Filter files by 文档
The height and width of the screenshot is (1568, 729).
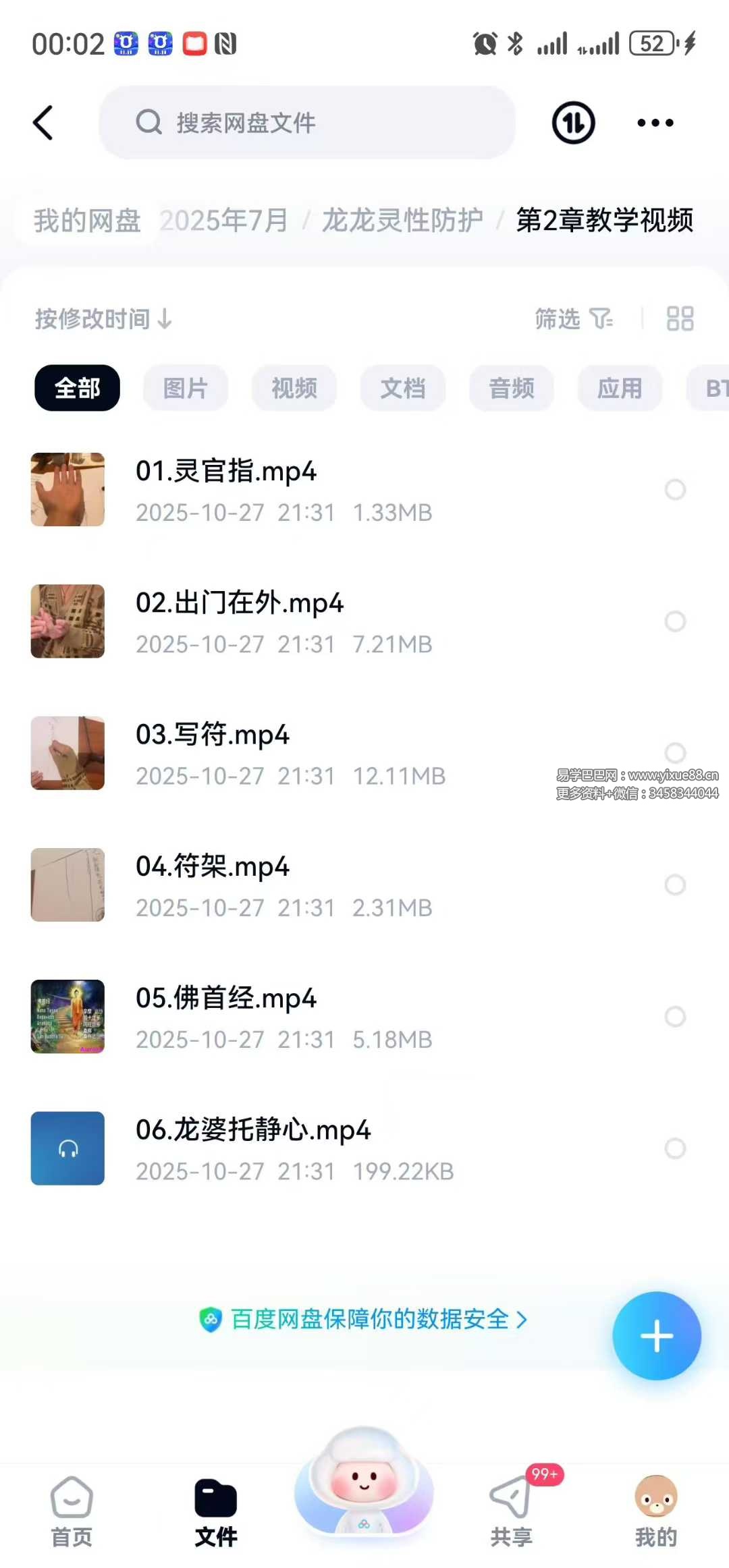(x=403, y=389)
